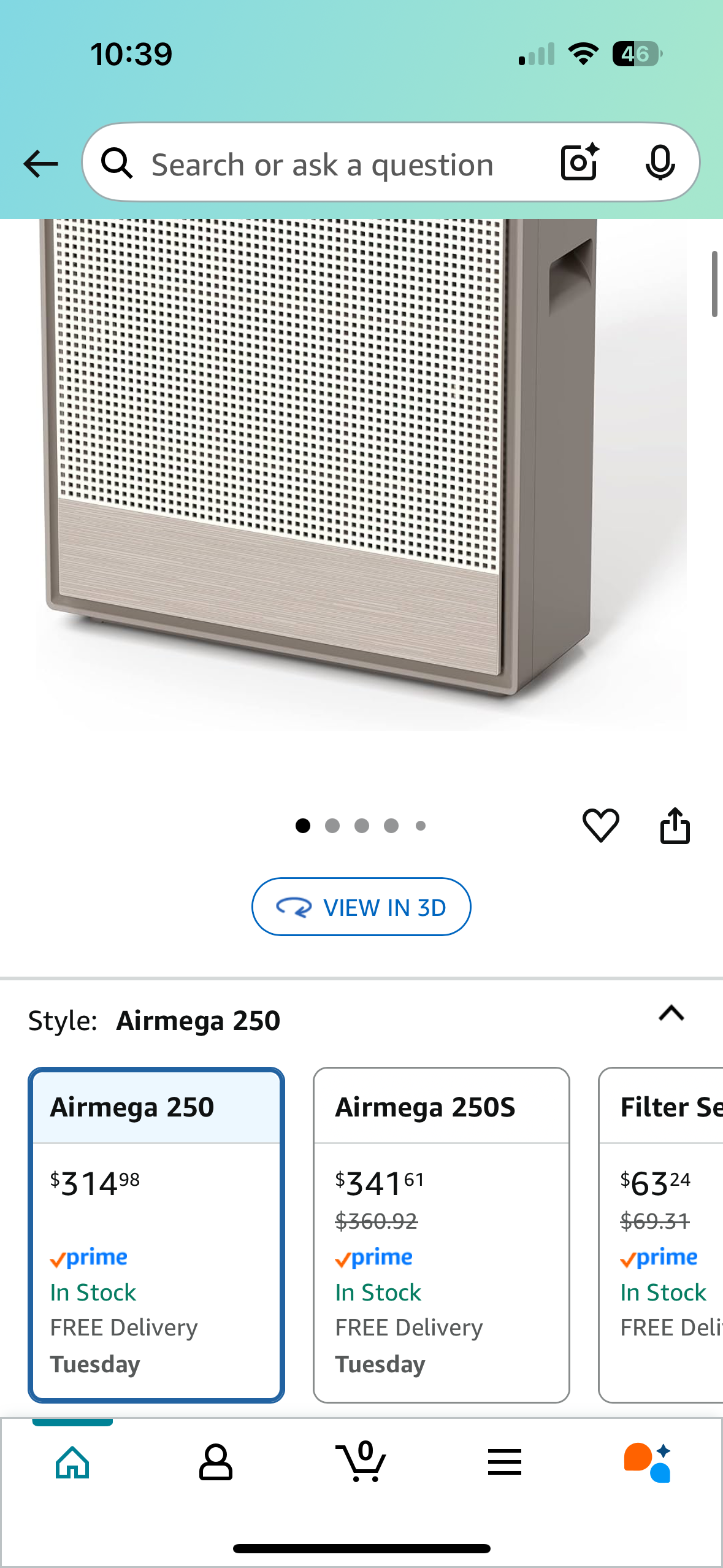This screenshot has width=723, height=1568.
Task: Select the Airmega 250 style
Action: pos(156,1234)
